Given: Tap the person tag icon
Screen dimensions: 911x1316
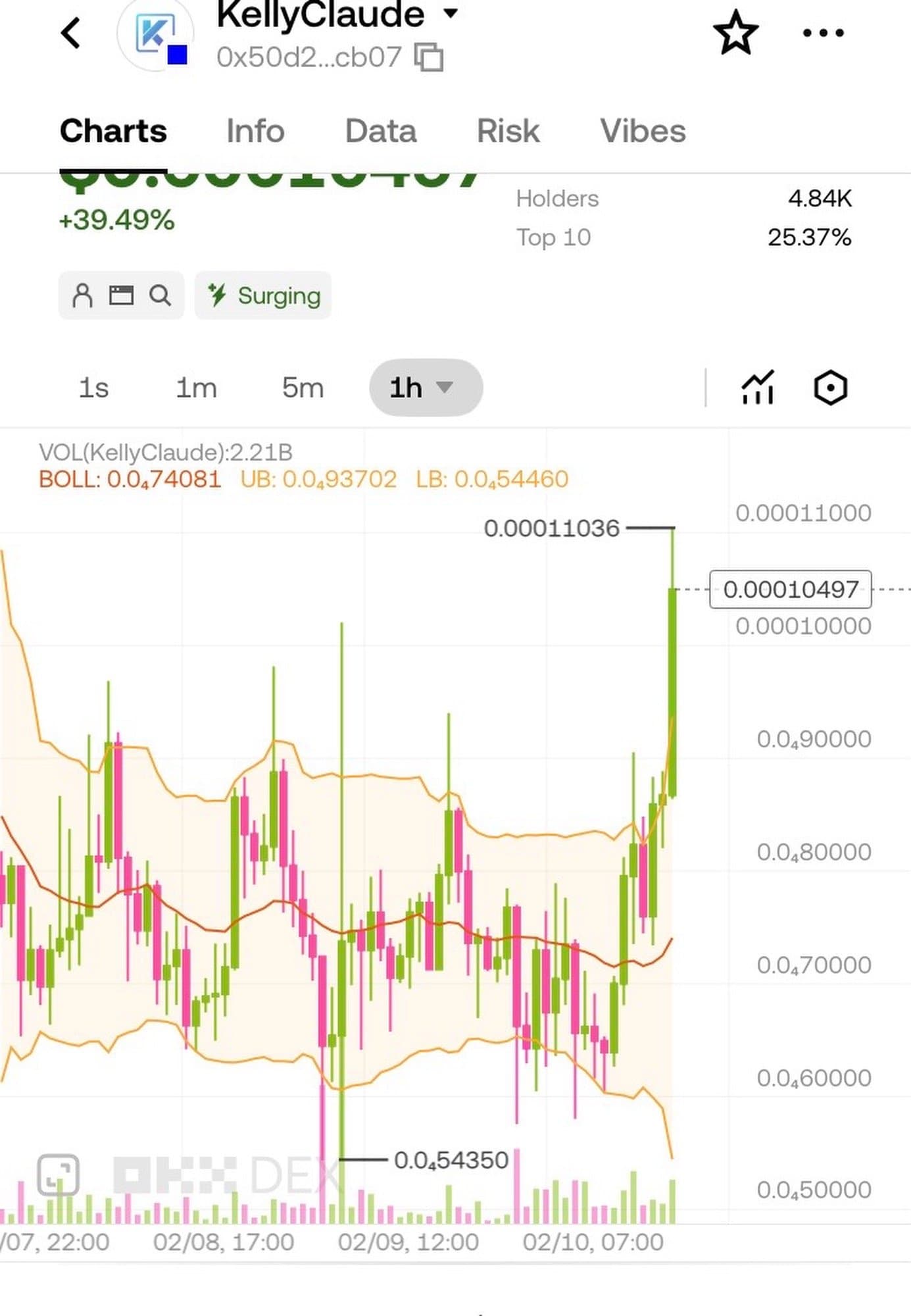Looking at the screenshot, I should pos(82,295).
